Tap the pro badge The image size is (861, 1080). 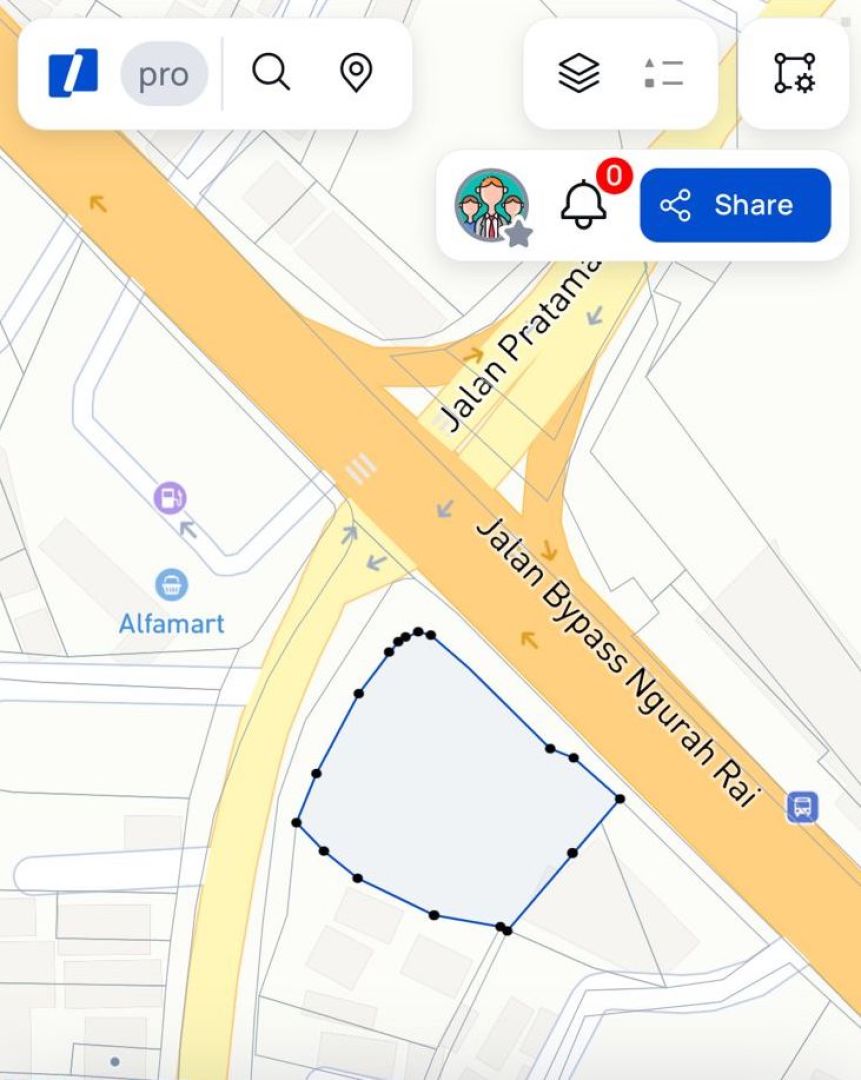pyautogui.click(x=164, y=74)
